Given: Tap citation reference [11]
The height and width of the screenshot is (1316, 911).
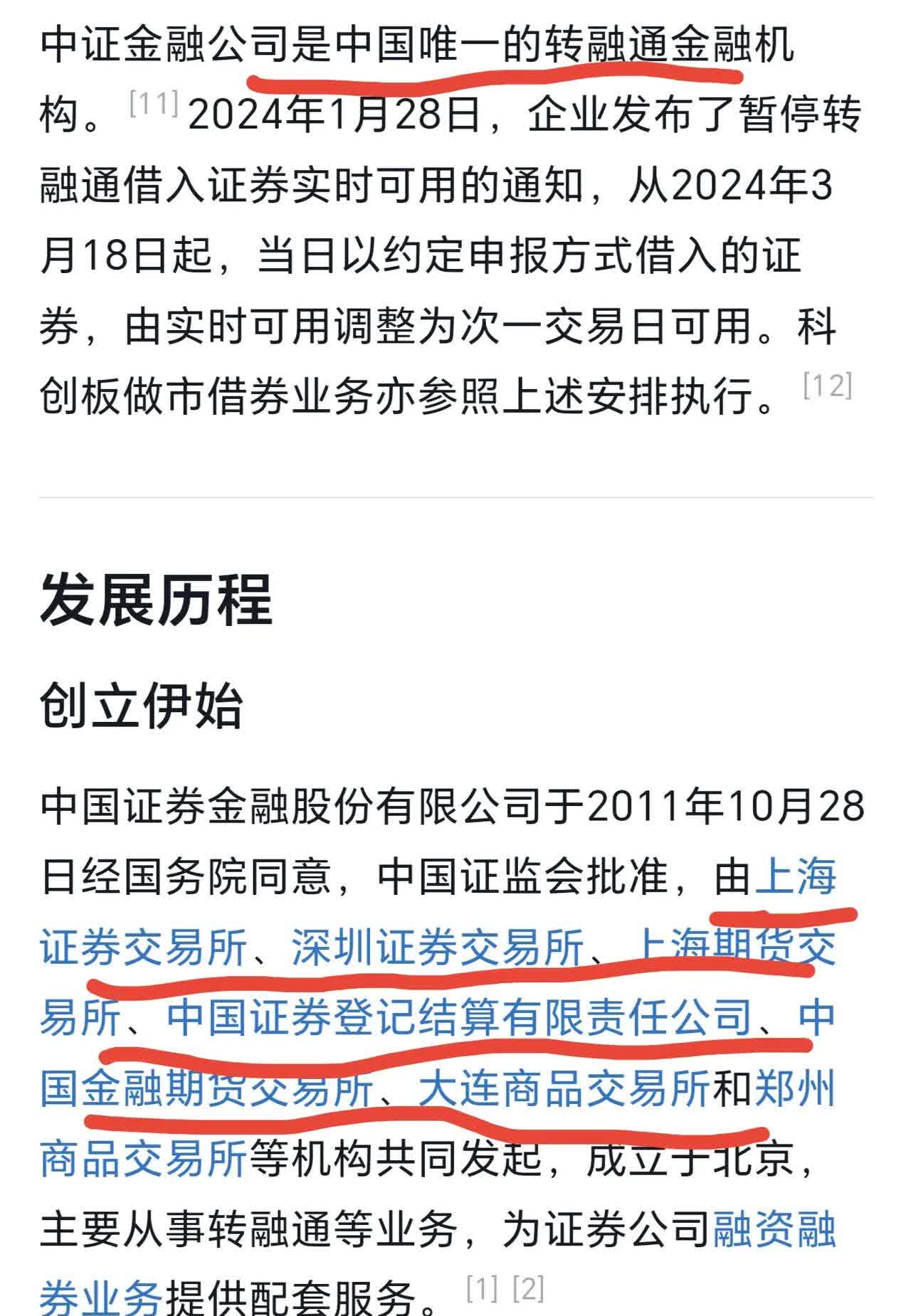Looking at the screenshot, I should pyautogui.click(x=154, y=105).
